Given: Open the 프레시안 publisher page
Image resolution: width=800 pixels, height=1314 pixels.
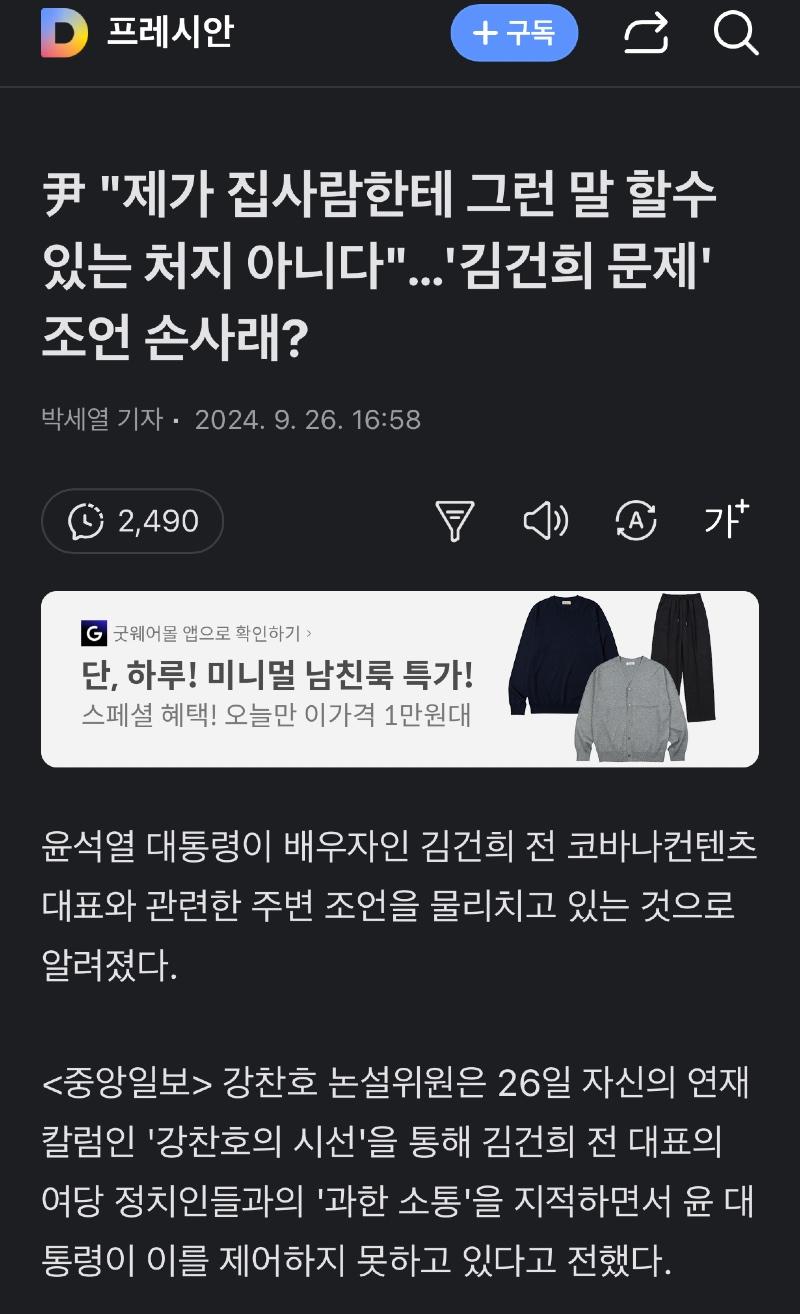Looking at the screenshot, I should [x=169, y=34].
